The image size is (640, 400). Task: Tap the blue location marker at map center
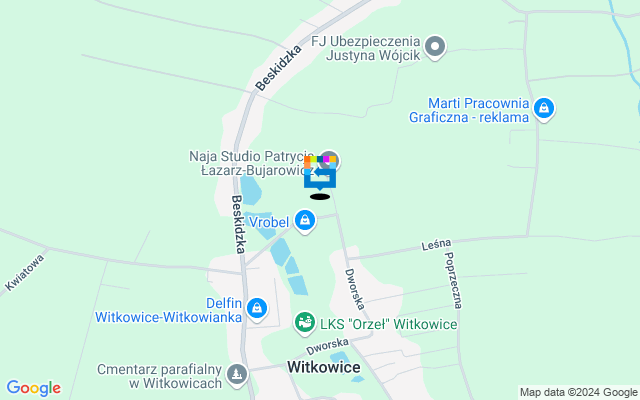click(x=320, y=177)
